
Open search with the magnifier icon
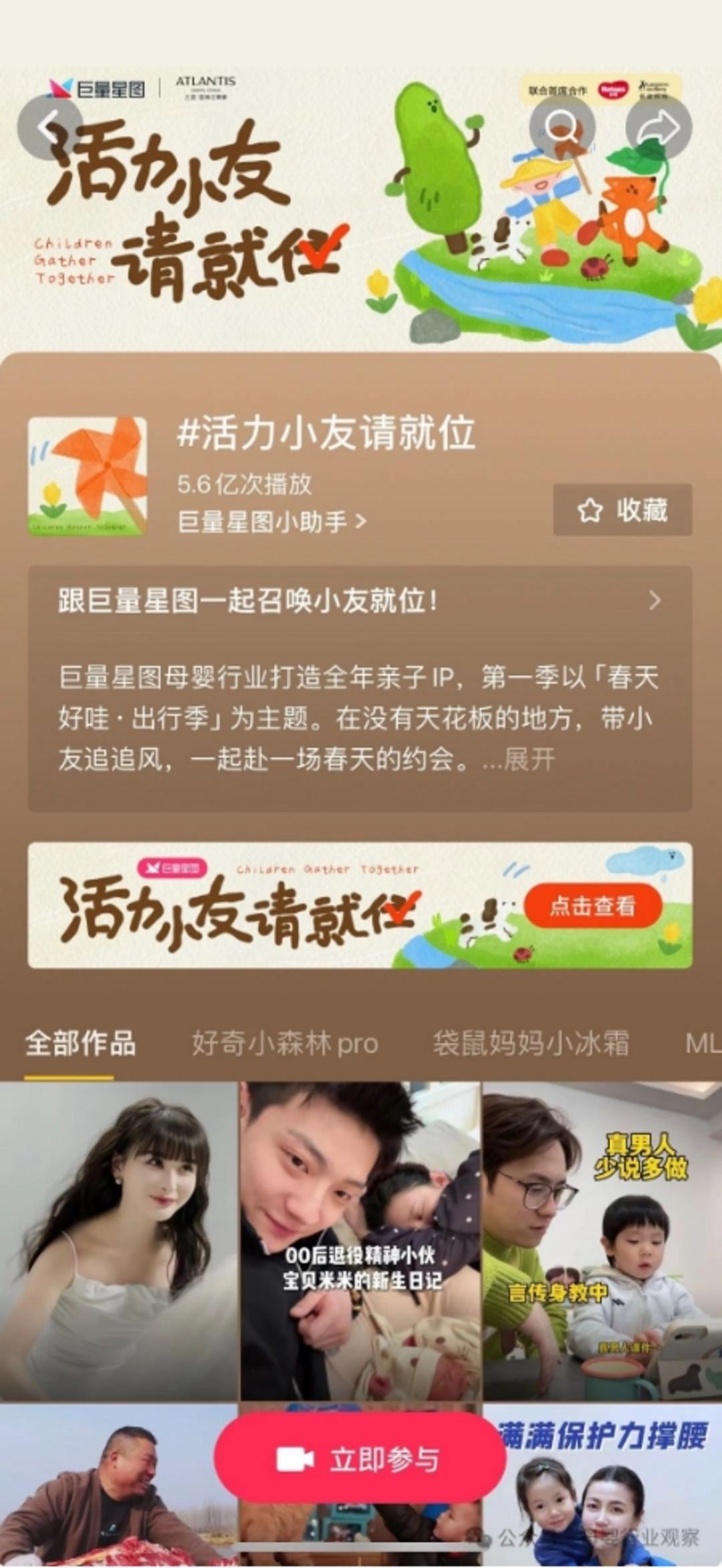562,127
